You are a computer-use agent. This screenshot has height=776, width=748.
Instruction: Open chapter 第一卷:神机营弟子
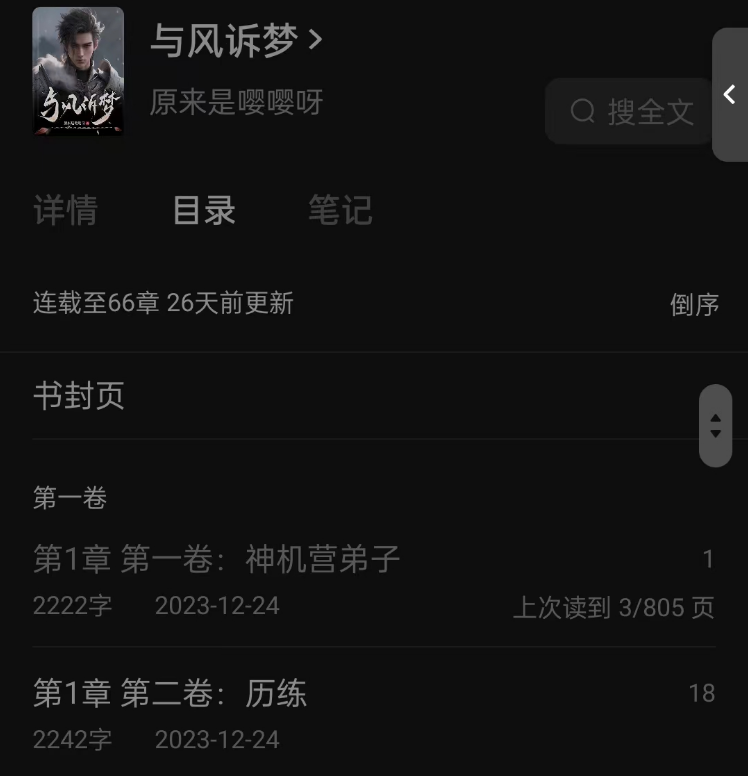click(x=217, y=559)
